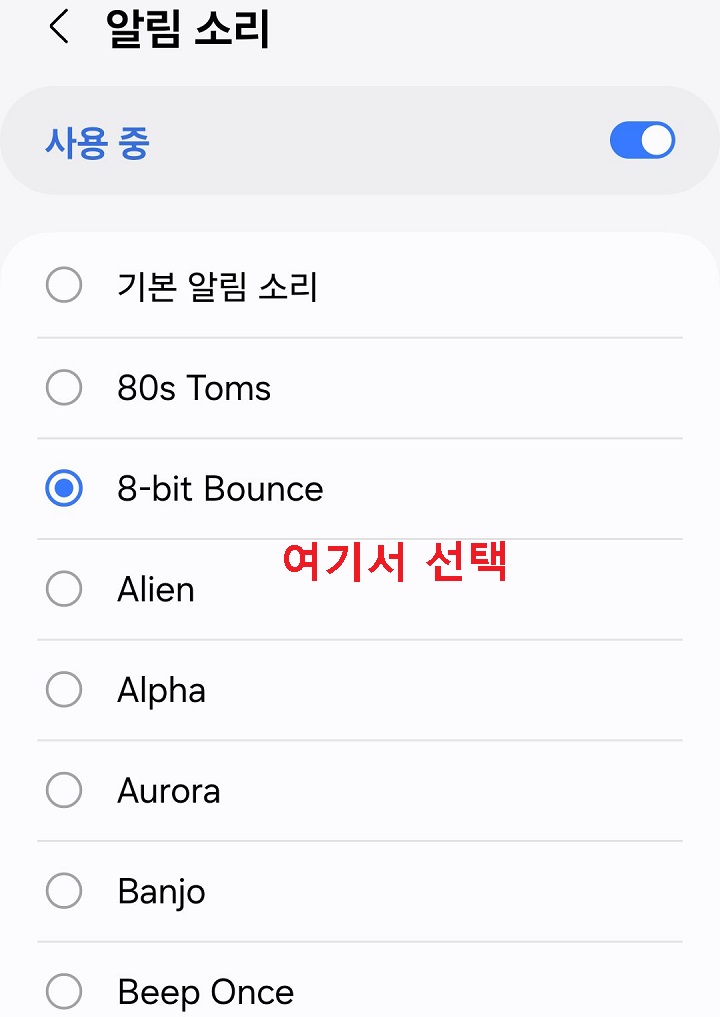720x1017 pixels.
Task: Tap the 8-bit Bounce label text
Action: point(220,488)
